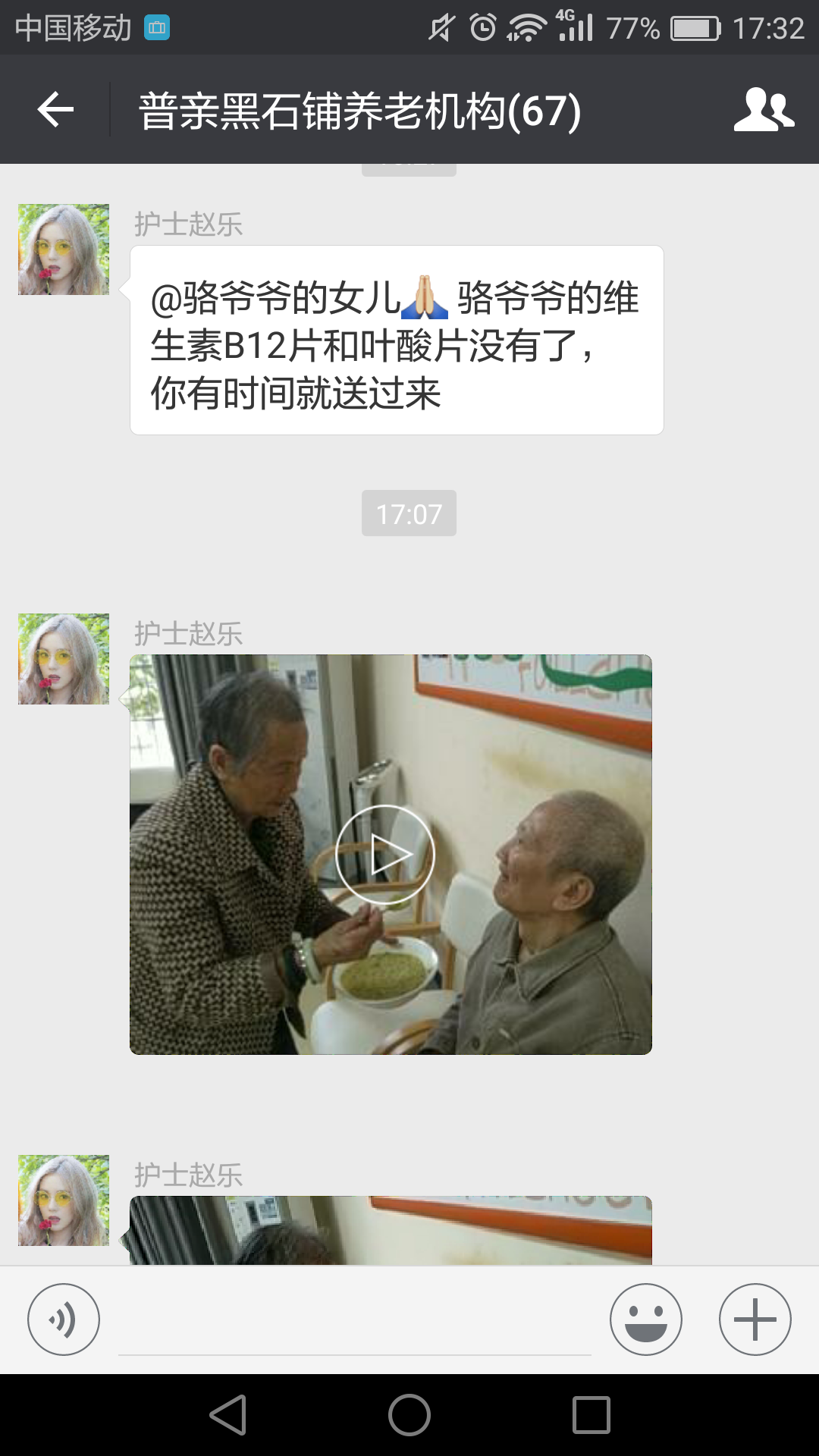Viewport: 819px width, 1456px height.
Task: Open the system recent apps button
Action: tap(591, 1415)
